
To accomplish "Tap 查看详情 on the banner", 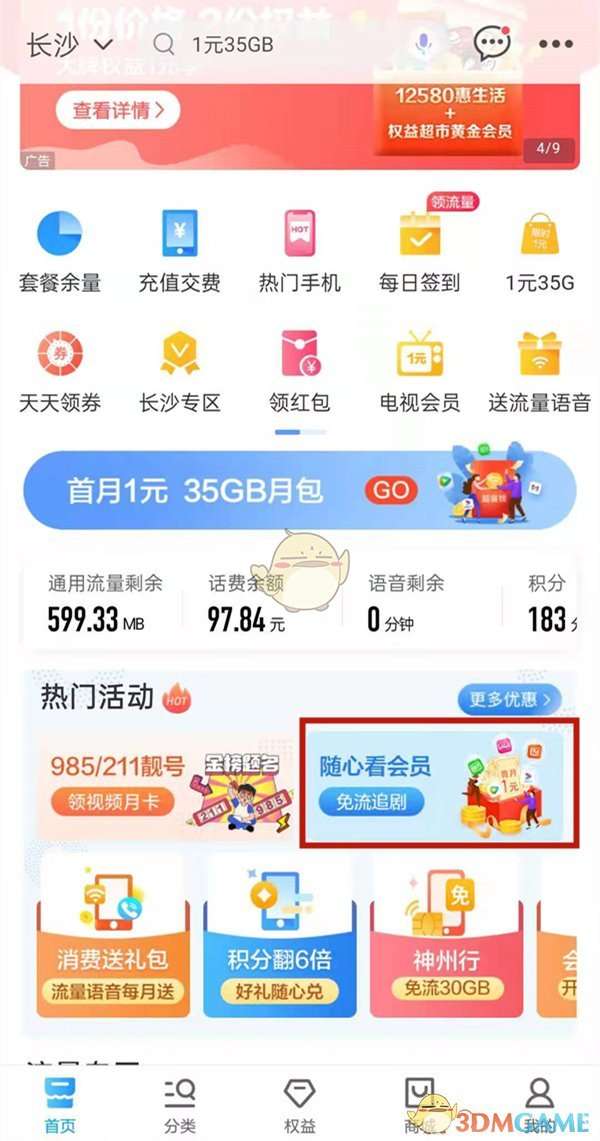I will click(118, 109).
